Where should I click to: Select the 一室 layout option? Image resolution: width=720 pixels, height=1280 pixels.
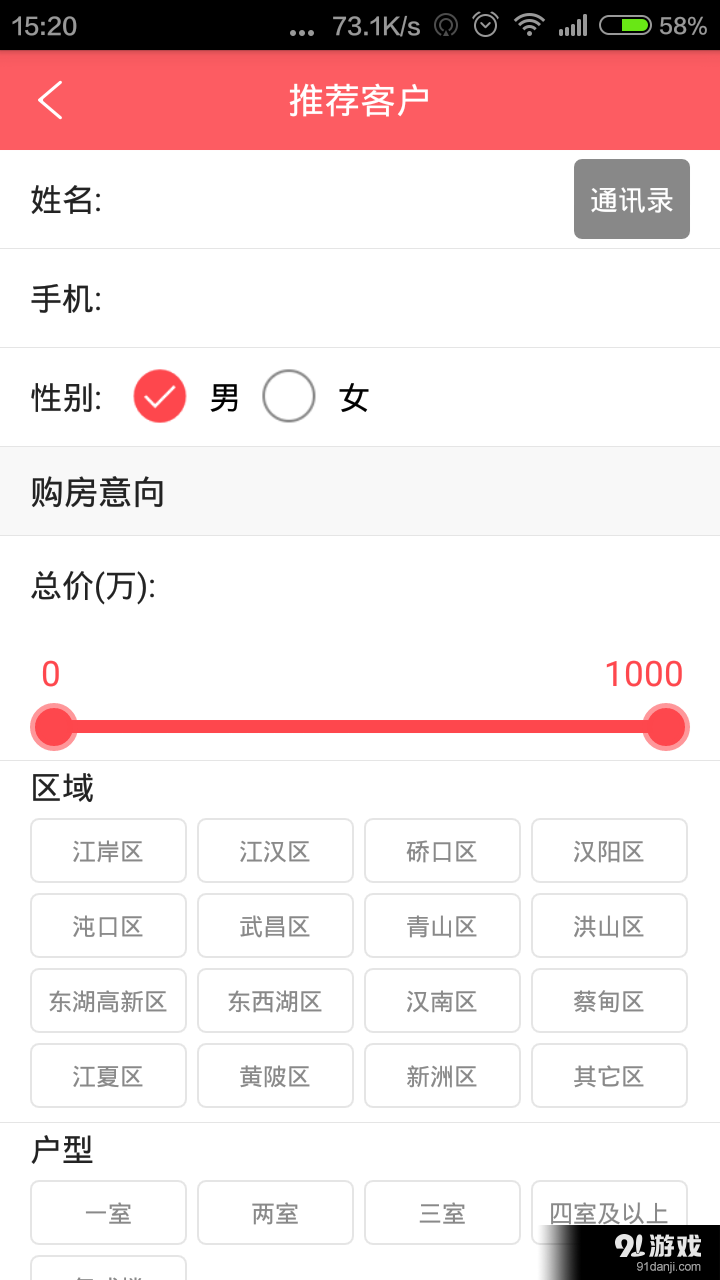(108, 1212)
